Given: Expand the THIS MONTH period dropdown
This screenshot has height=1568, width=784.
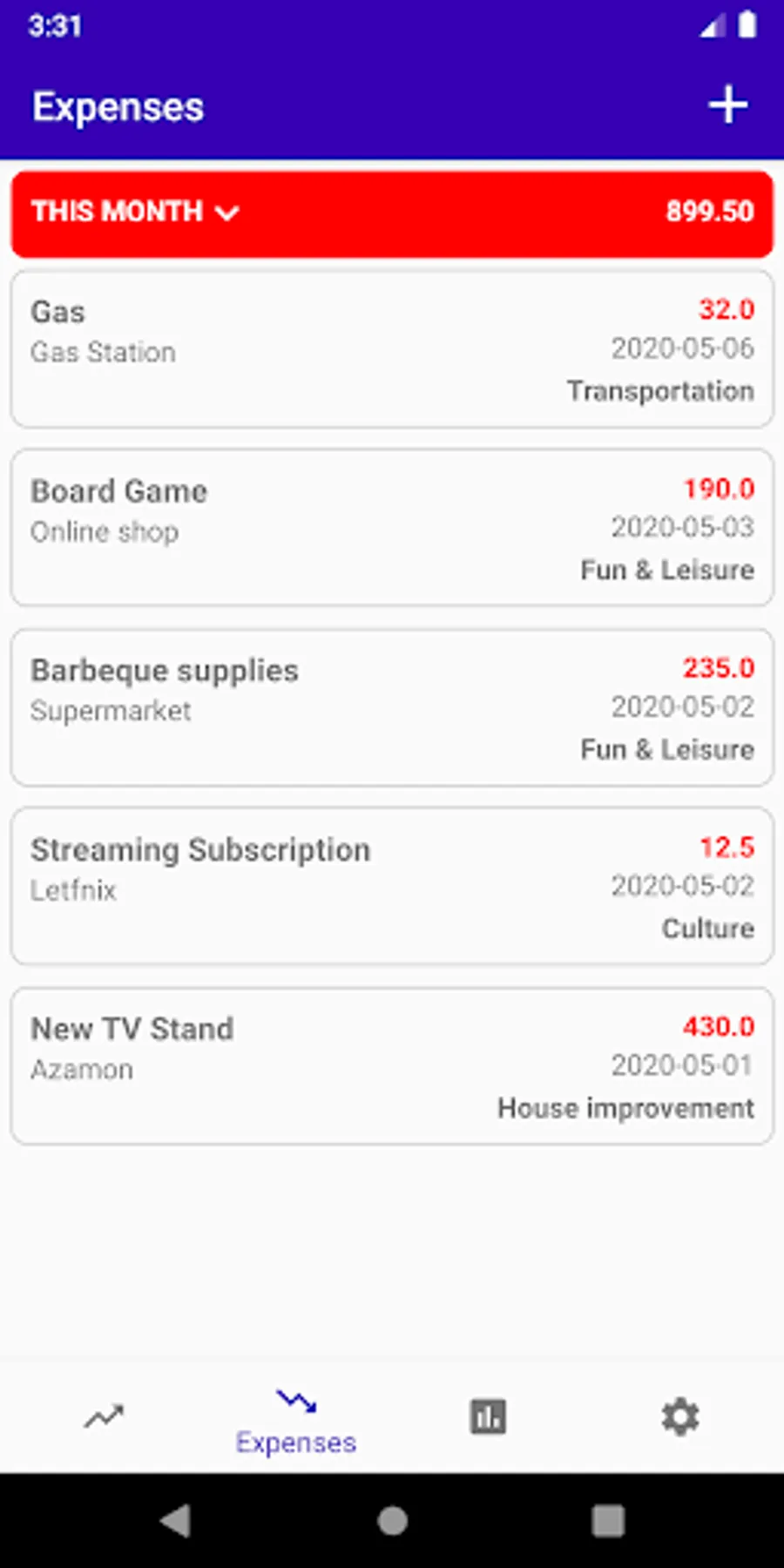Looking at the screenshot, I should (136, 212).
